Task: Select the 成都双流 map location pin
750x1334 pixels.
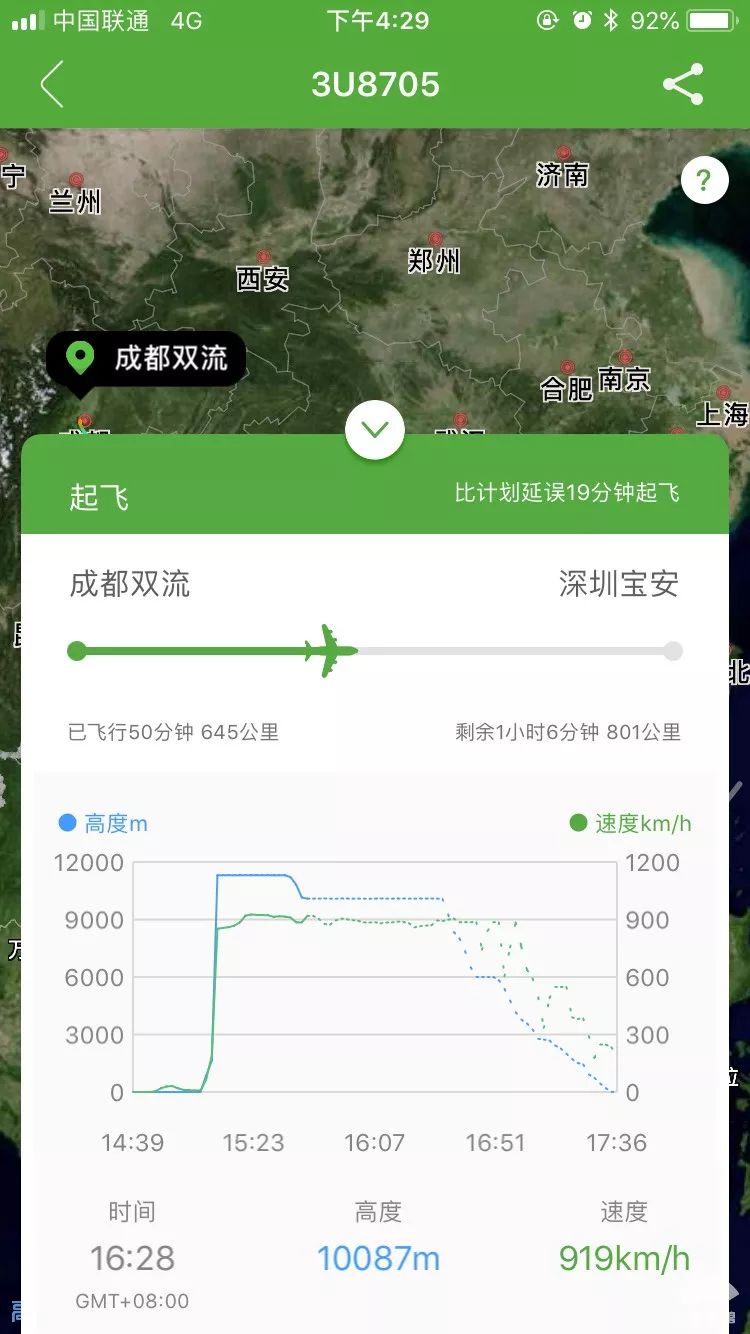Action: tap(145, 360)
